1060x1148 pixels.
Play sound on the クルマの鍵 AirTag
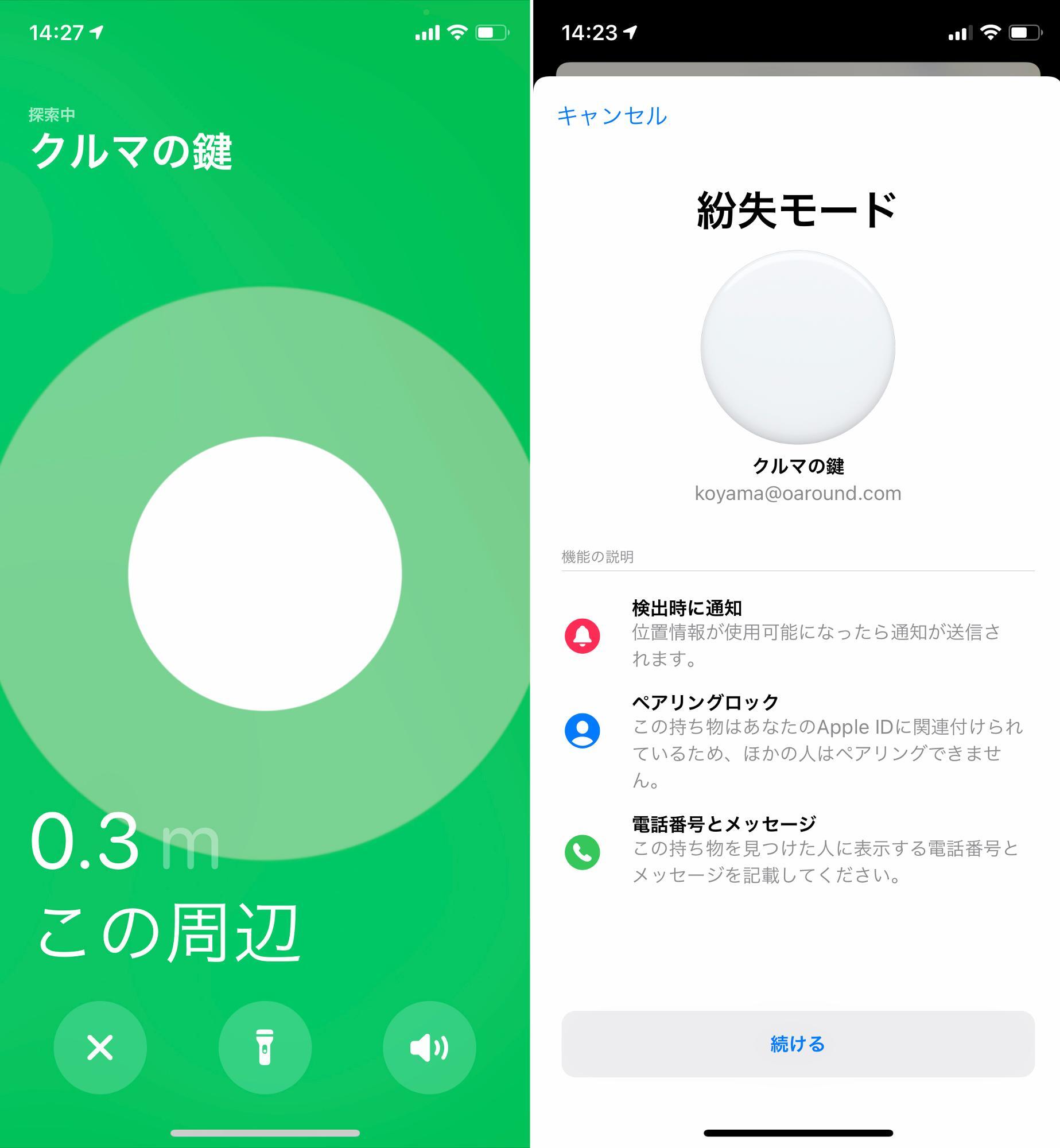tap(429, 1048)
